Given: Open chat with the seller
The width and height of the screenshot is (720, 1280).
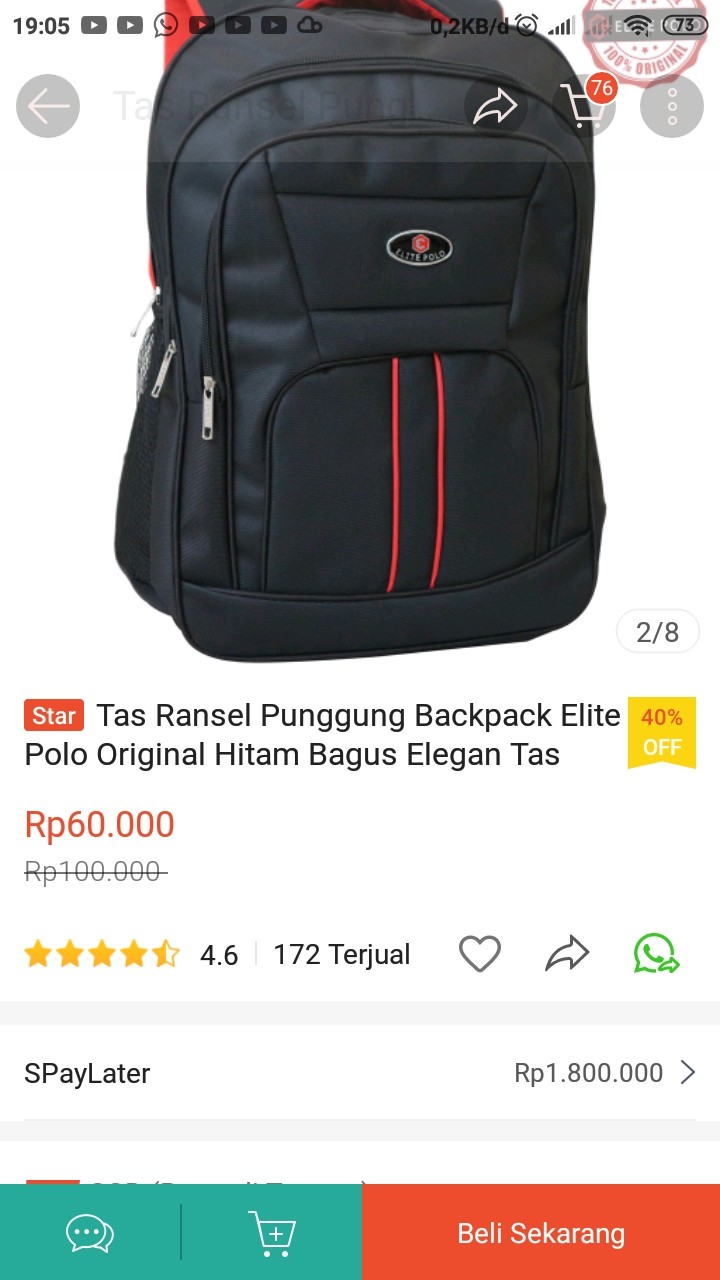Looking at the screenshot, I should (x=88, y=1232).
